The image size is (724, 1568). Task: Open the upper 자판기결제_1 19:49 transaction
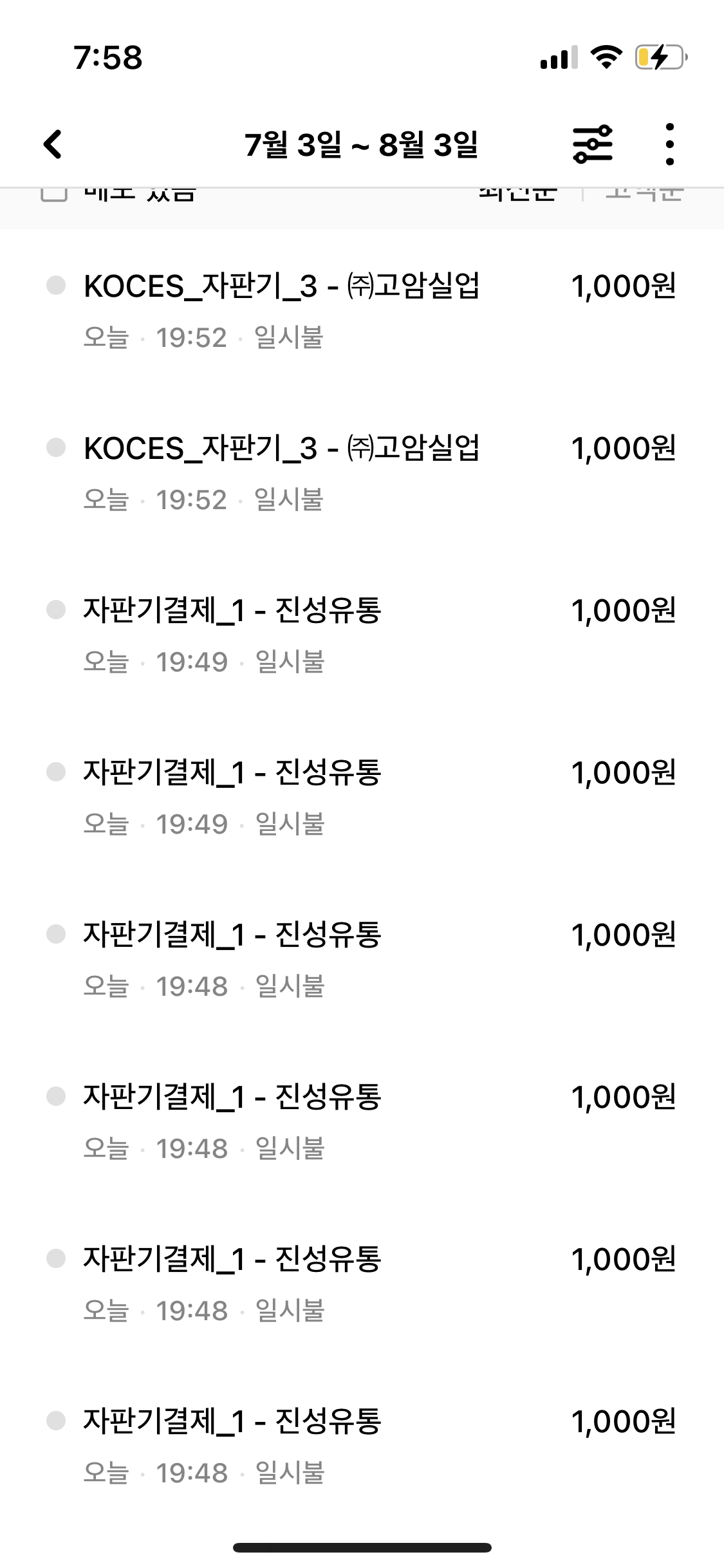pos(362,635)
